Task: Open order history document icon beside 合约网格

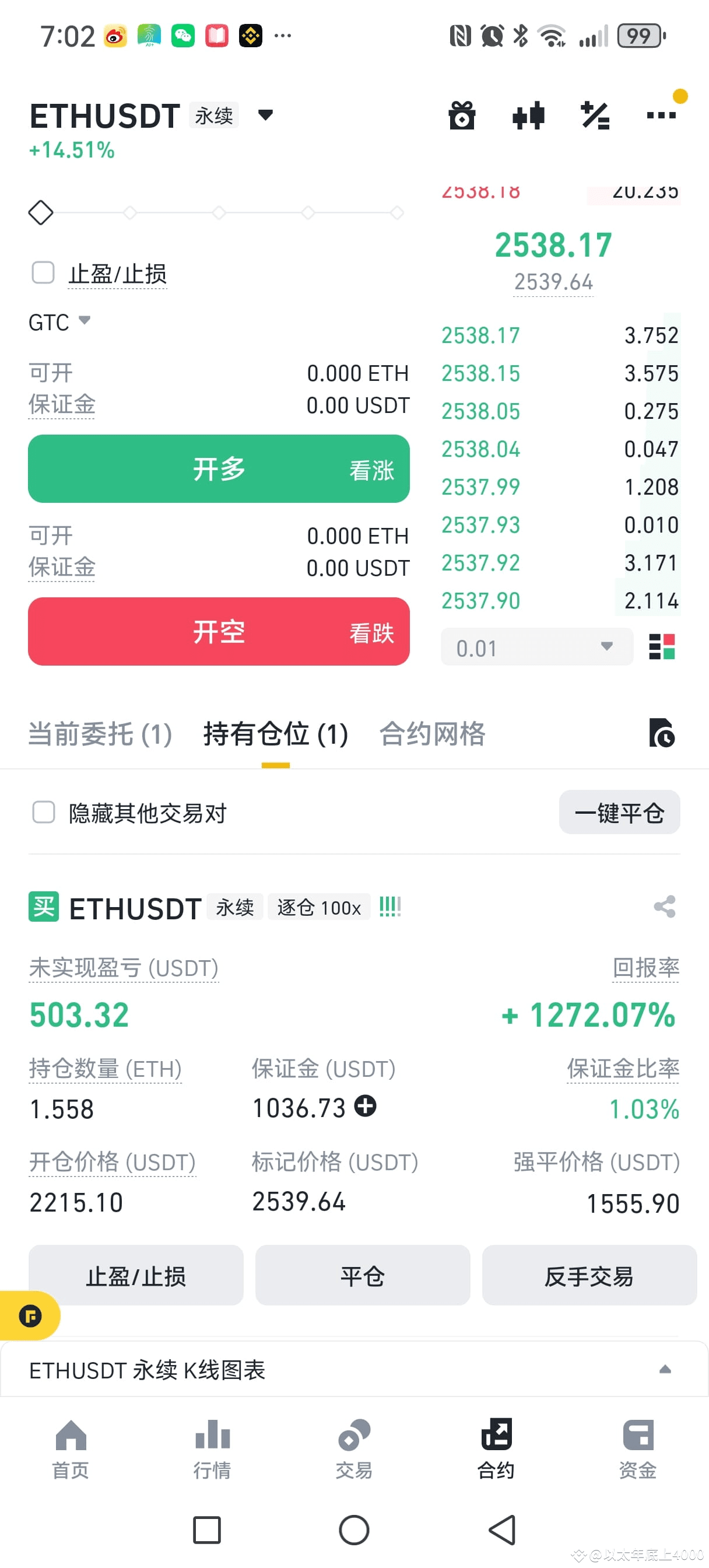Action: click(x=663, y=734)
